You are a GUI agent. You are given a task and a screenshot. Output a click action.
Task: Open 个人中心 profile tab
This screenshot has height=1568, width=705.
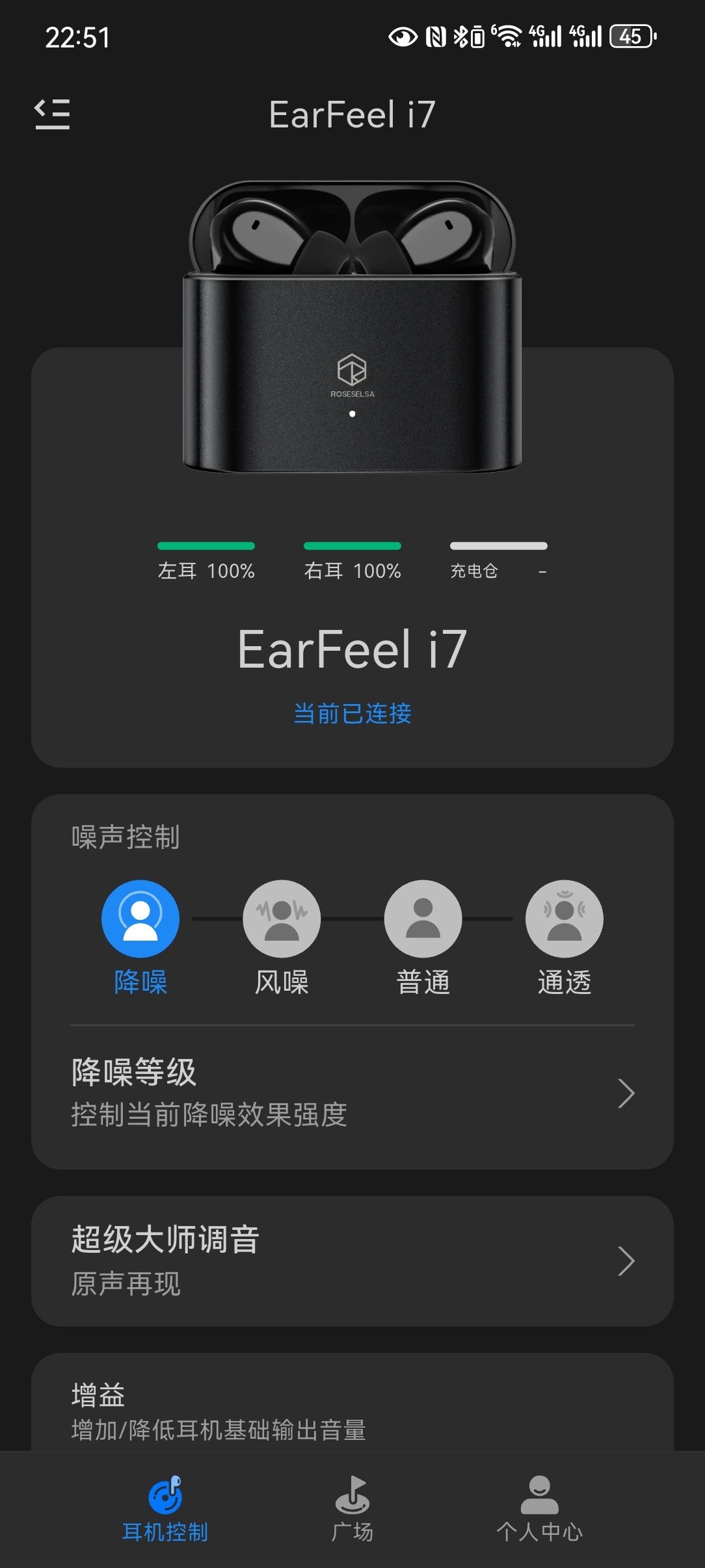click(540, 1509)
